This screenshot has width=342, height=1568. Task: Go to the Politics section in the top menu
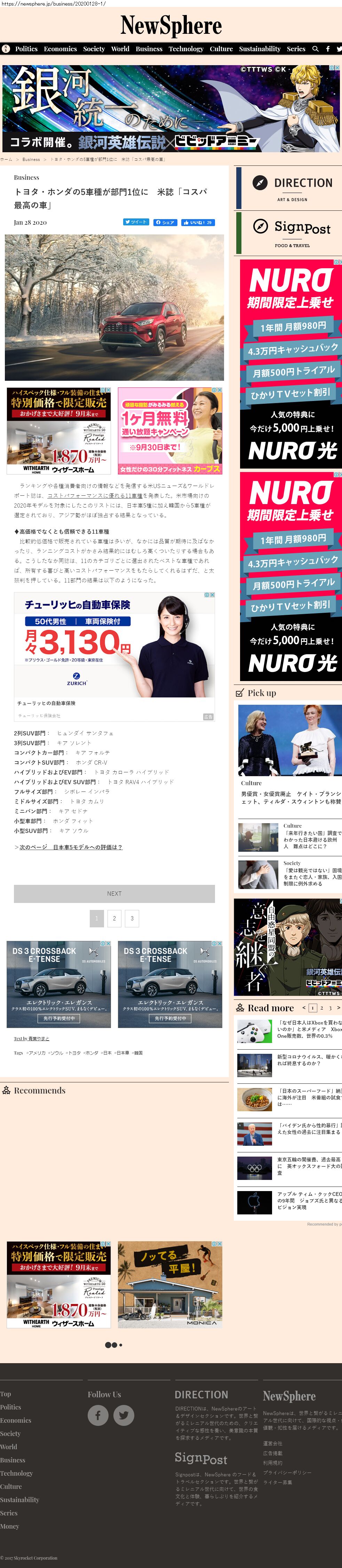(26, 49)
